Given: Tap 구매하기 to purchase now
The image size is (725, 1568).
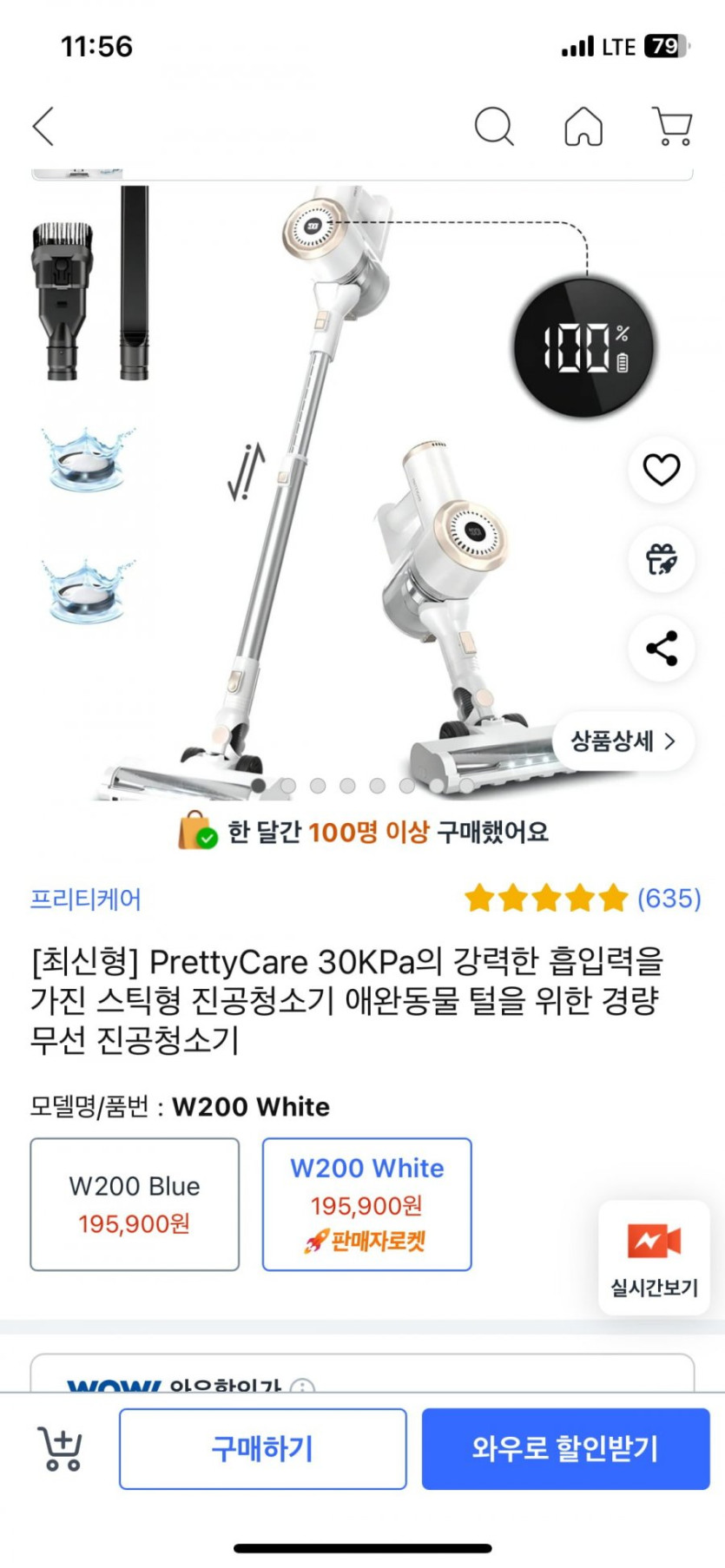Looking at the screenshot, I should click(x=262, y=1448).
